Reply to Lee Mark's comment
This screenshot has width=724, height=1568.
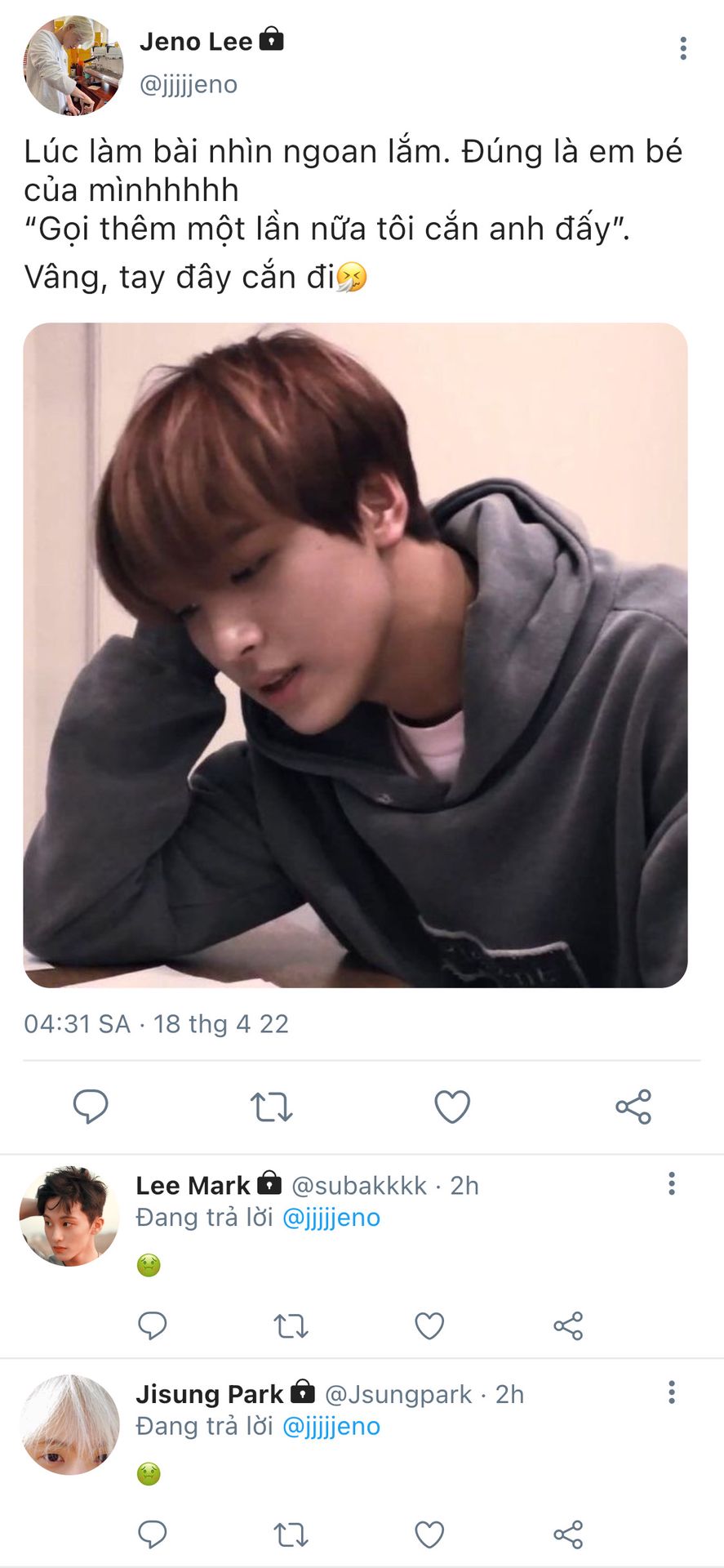pyautogui.click(x=153, y=1325)
